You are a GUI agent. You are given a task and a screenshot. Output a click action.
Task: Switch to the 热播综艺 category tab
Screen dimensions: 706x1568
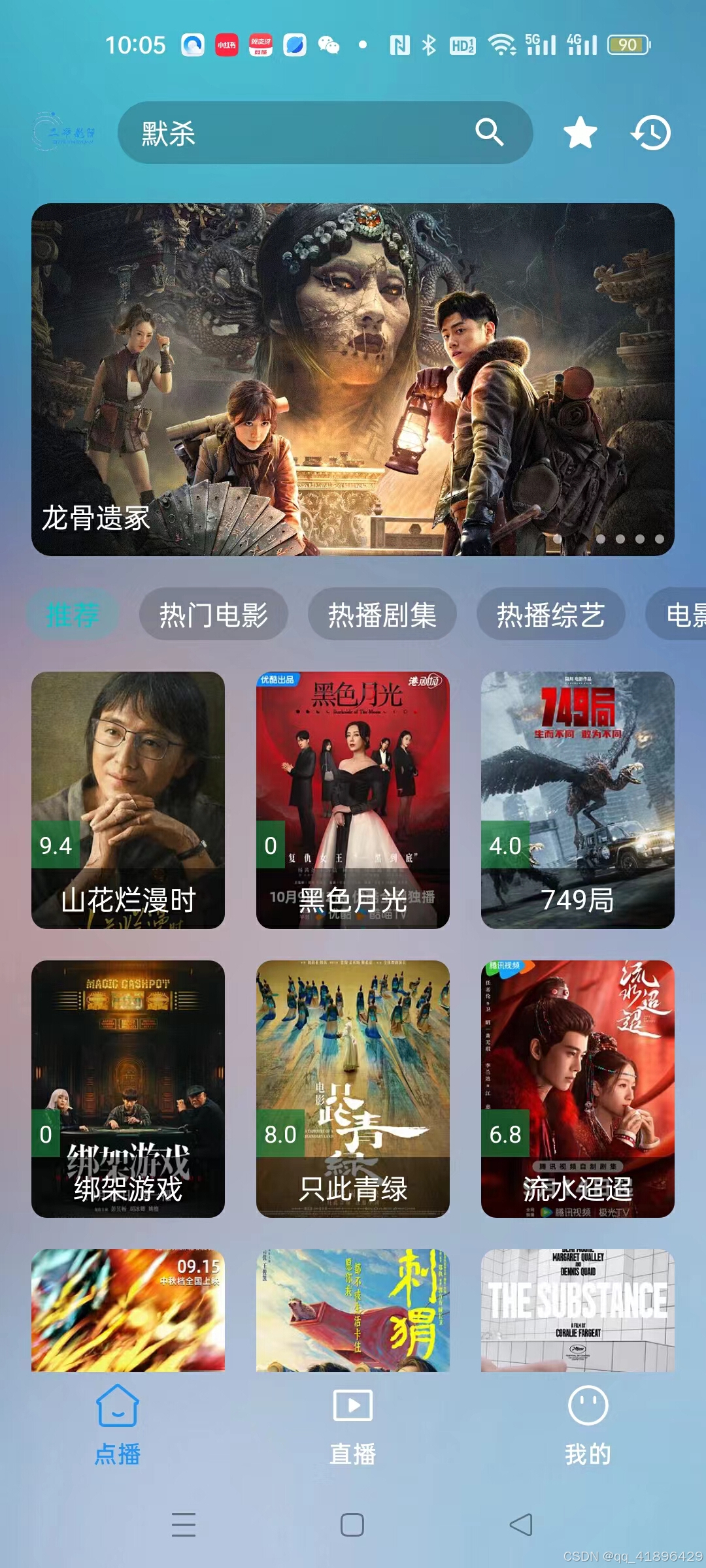[550, 613]
